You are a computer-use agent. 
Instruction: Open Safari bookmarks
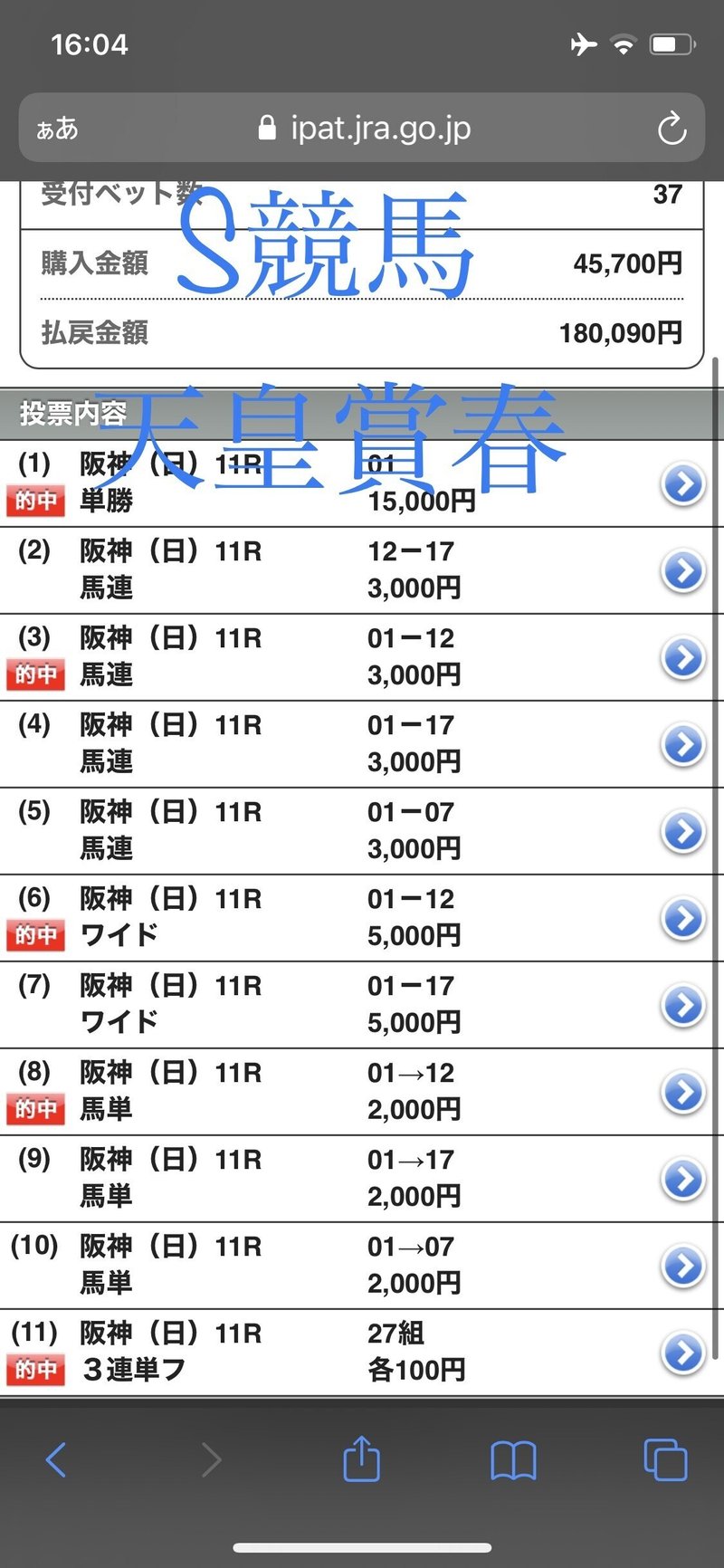click(513, 1460)
